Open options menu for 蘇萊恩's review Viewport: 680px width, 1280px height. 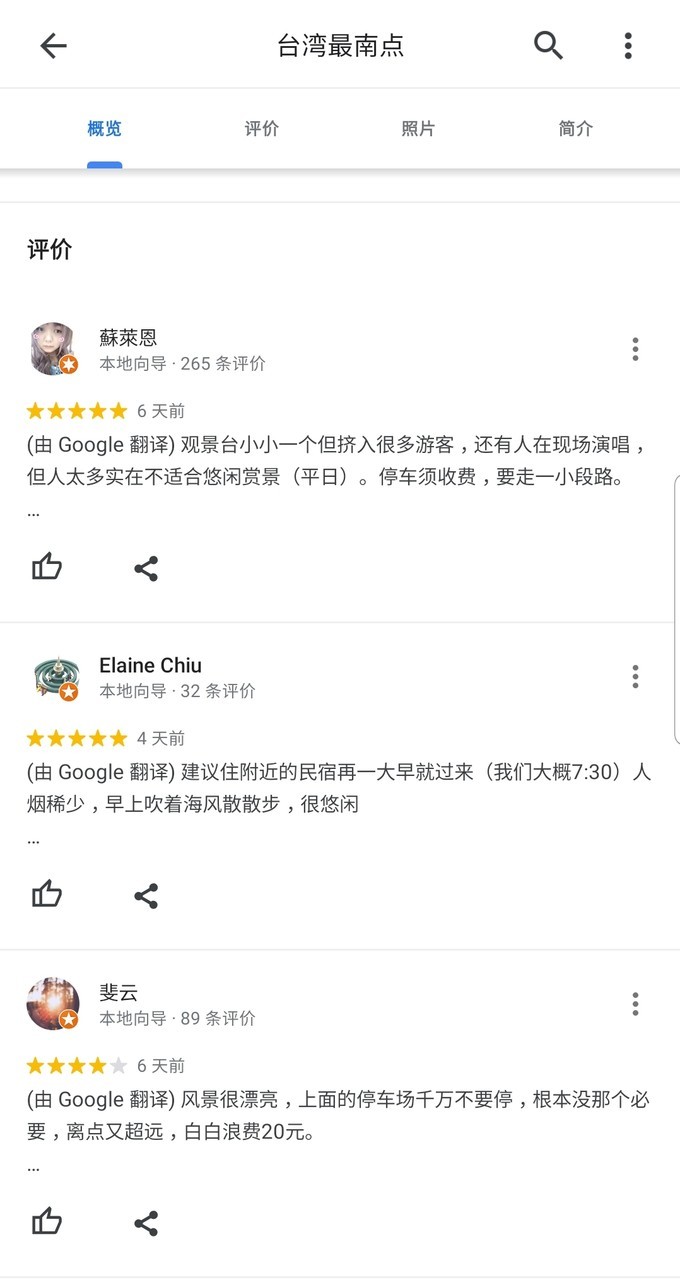click(635, 349)
